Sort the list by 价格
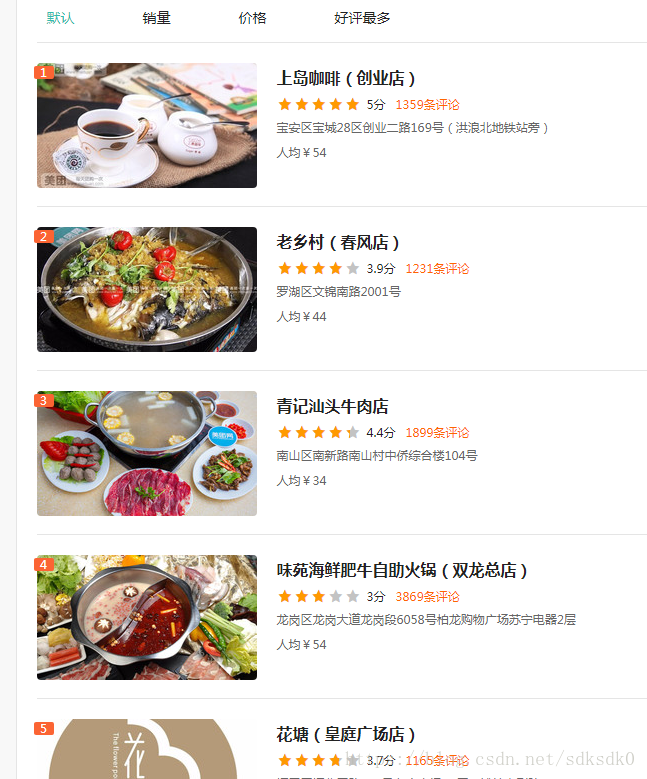This screenshot has height=779, width=647. click(252, 18)
